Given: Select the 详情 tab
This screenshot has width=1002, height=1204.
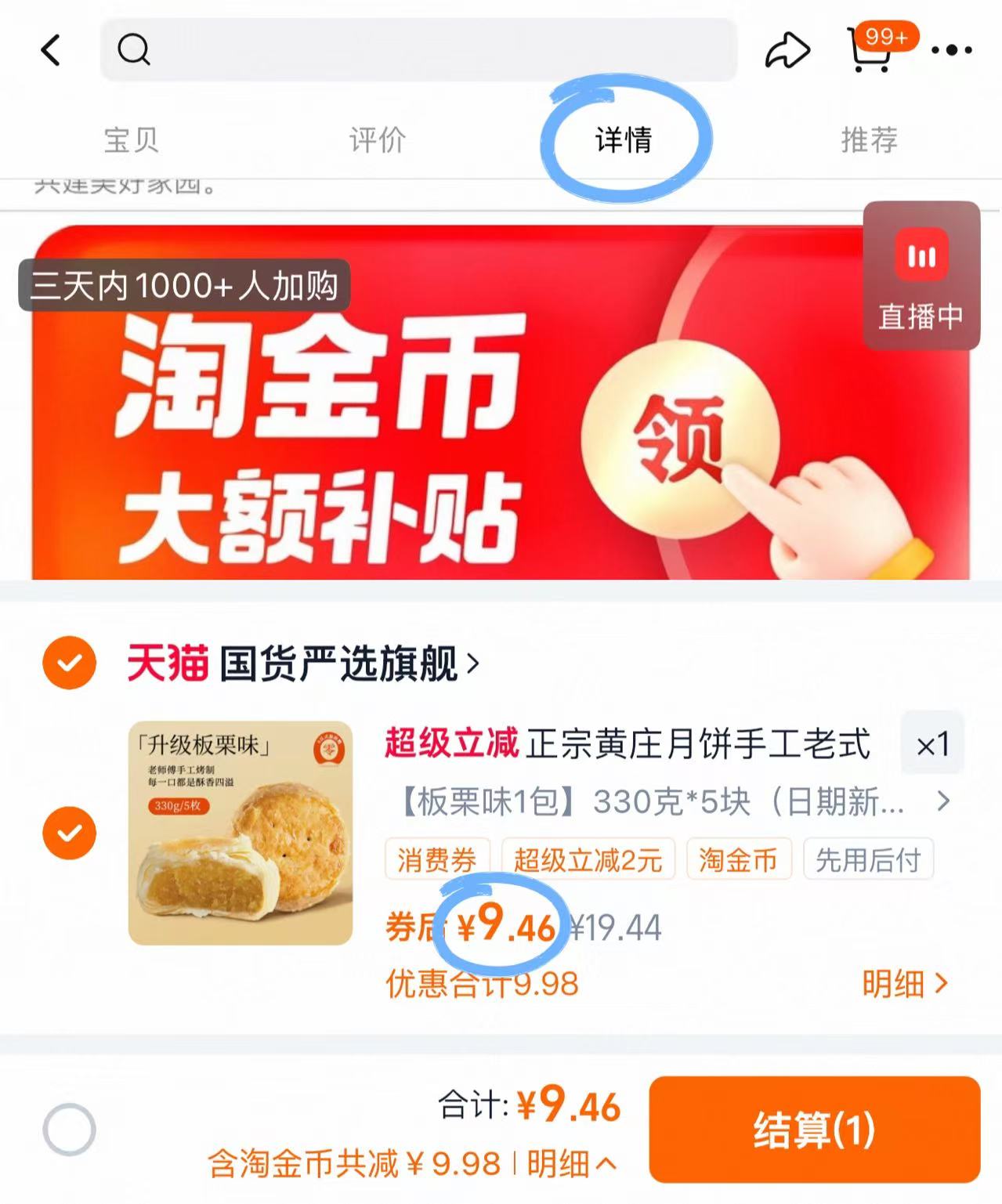Looking at the screenshot, I should coord(624,140).
